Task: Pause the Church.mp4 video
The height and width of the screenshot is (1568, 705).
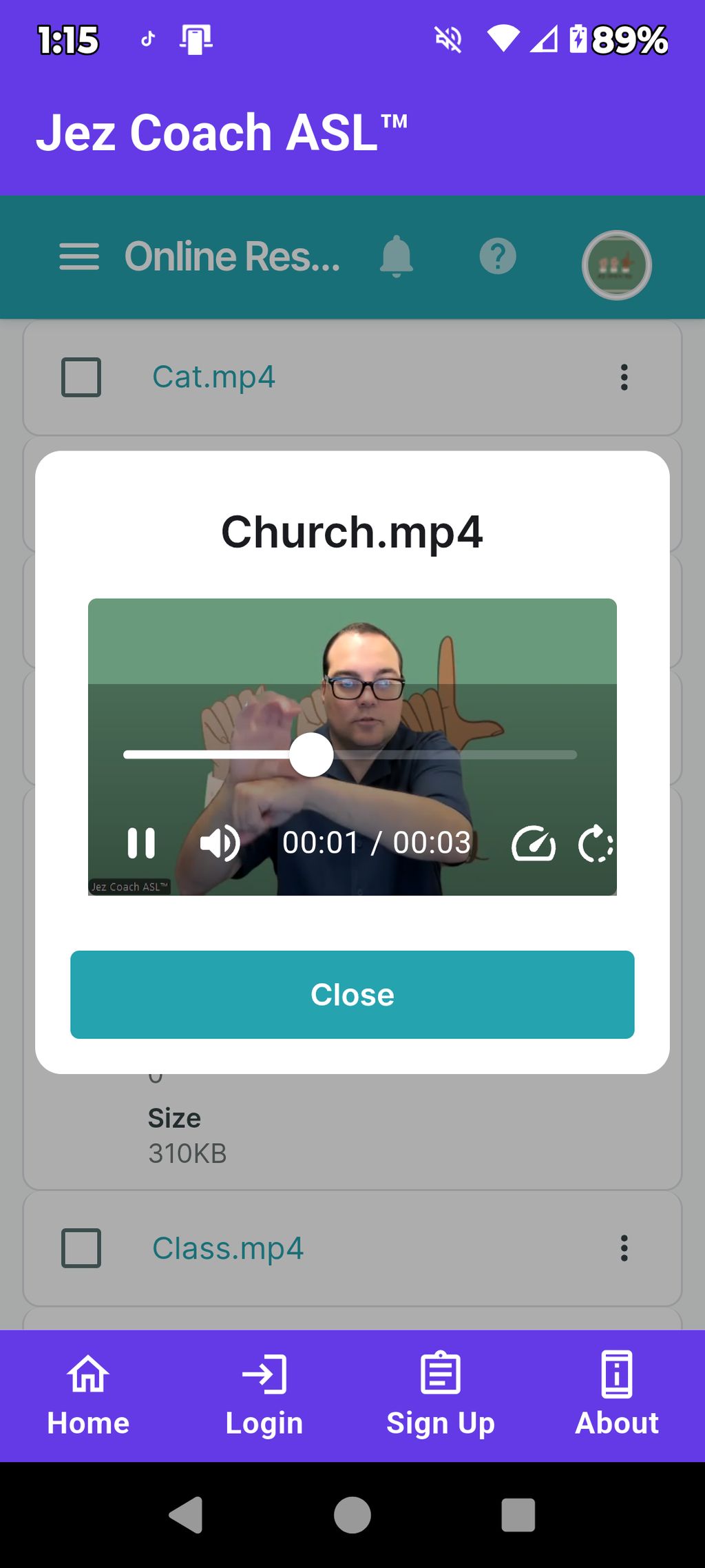Action: (x=141, y=843)
